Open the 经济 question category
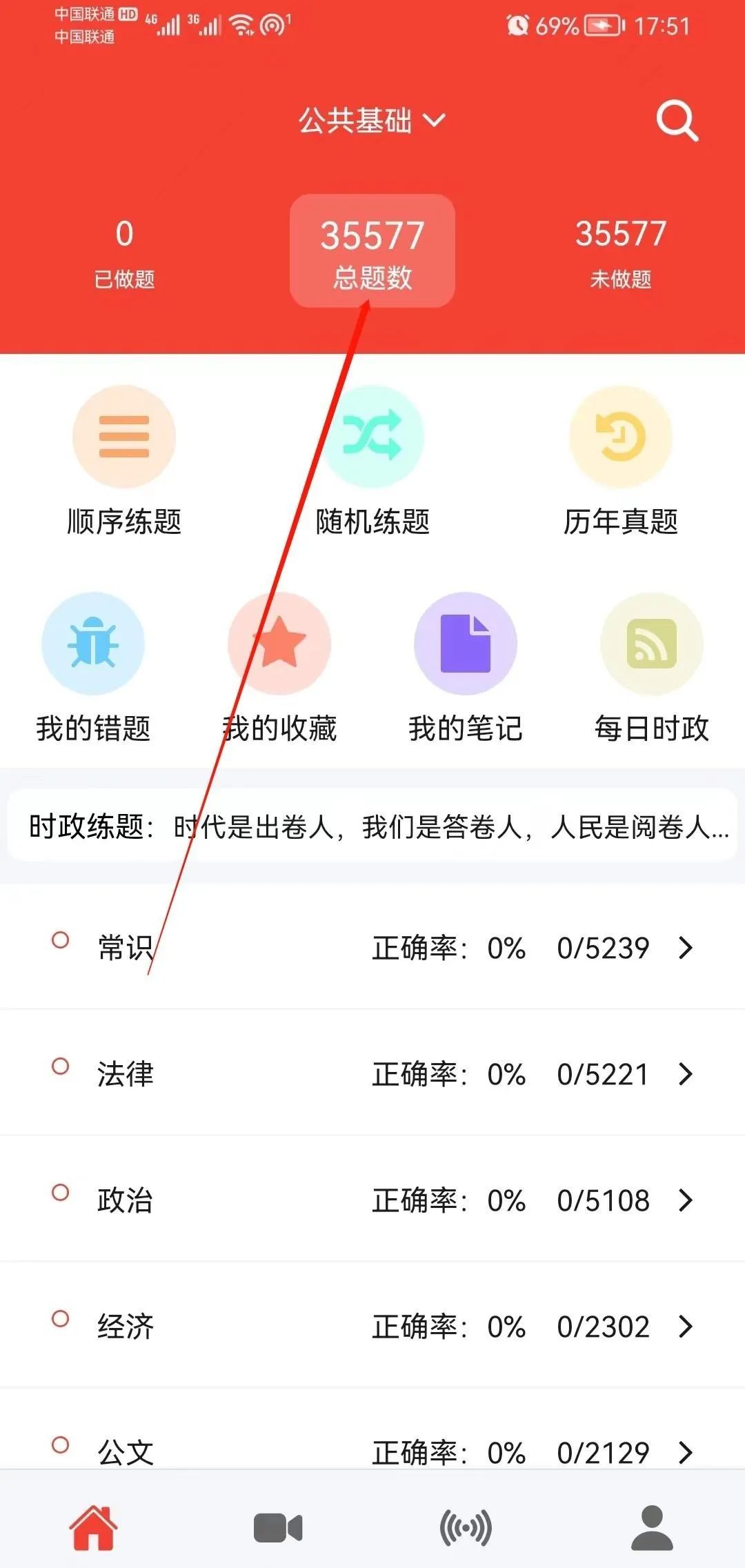This screenshot has width=745, height=1568. pyautogui.click(x=372, y=1326)
